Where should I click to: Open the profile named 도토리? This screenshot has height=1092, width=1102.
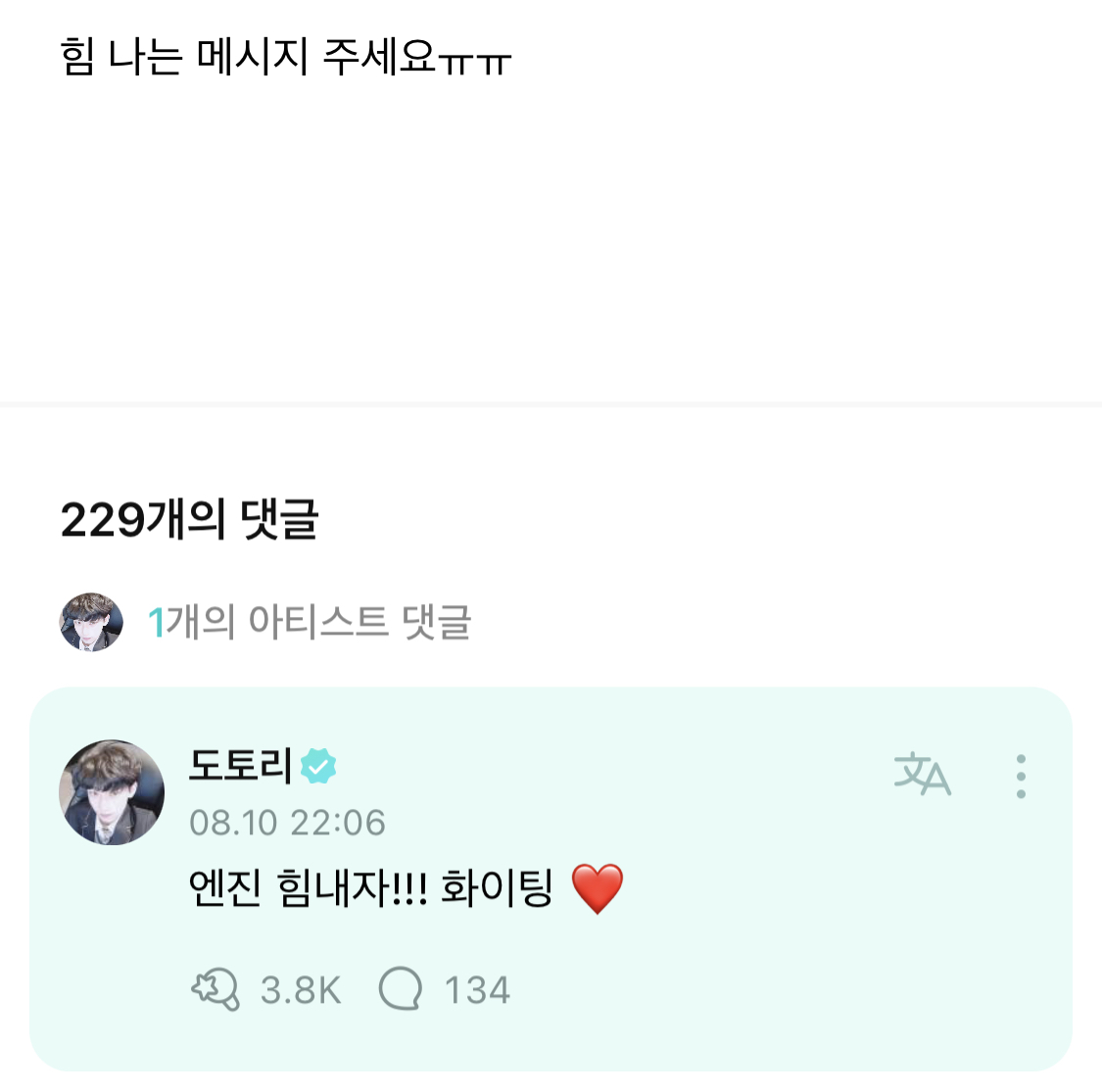241,765
